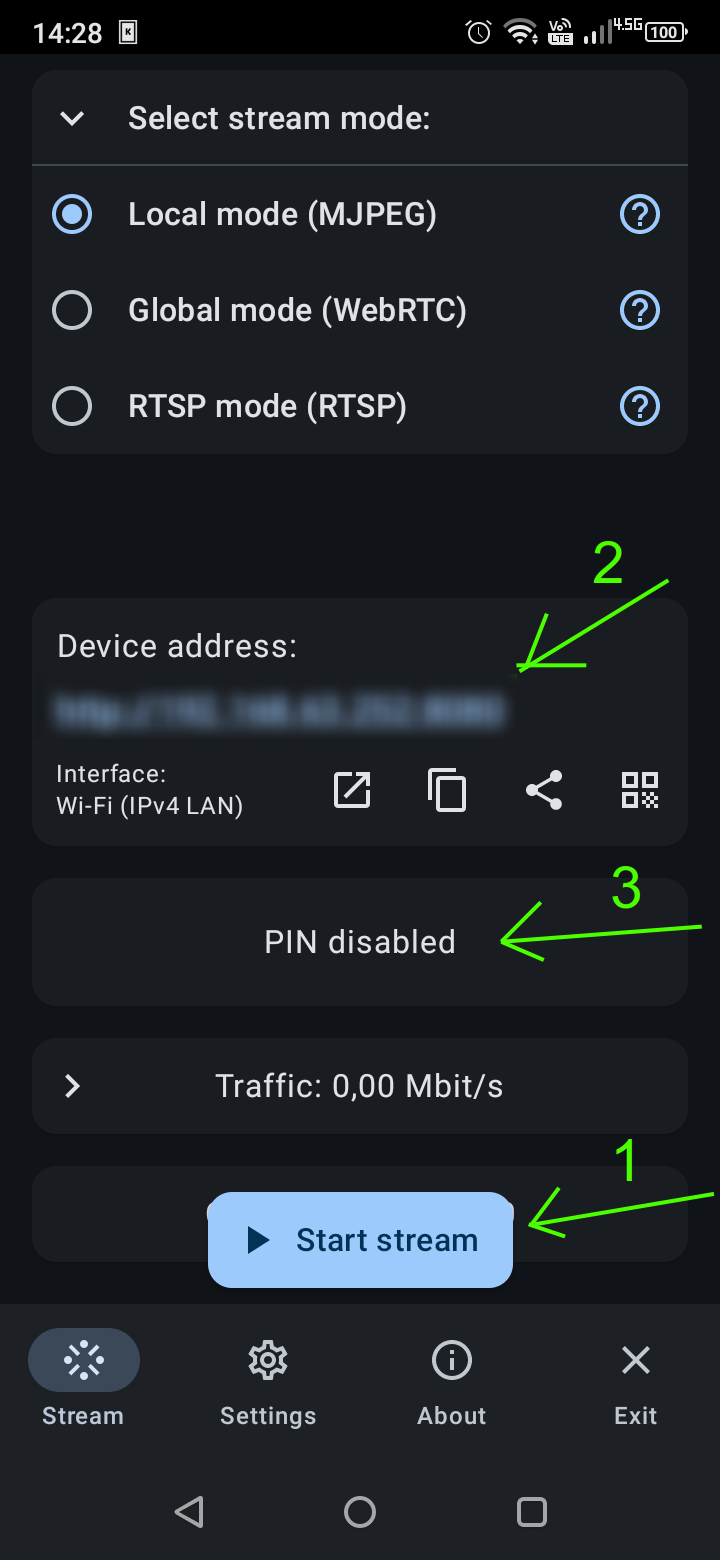Expand the Traffic section
The image size is (720, 1560).
pyautogui.click(x=72, y=1086)
